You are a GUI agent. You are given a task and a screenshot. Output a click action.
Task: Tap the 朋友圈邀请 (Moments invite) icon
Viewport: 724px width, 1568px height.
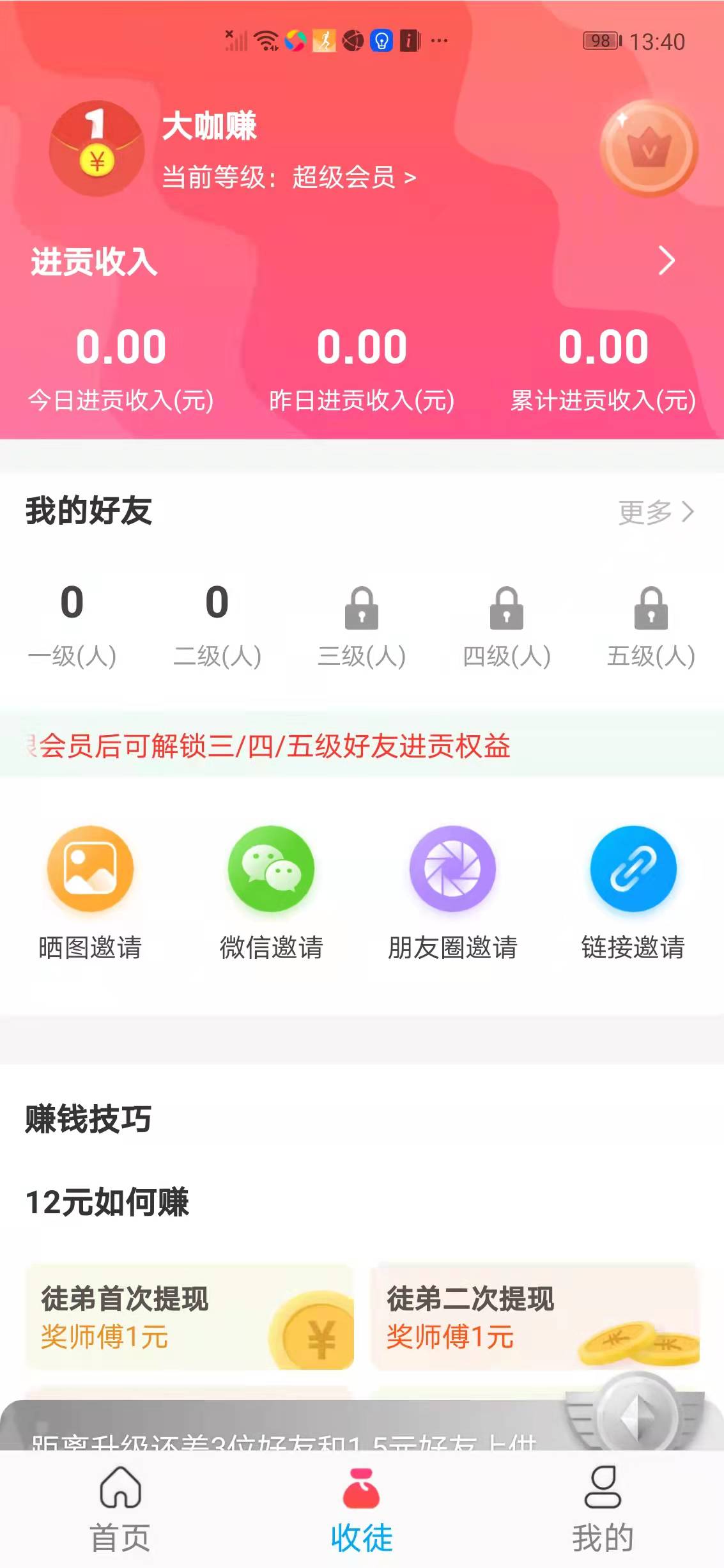click(452, 868)
